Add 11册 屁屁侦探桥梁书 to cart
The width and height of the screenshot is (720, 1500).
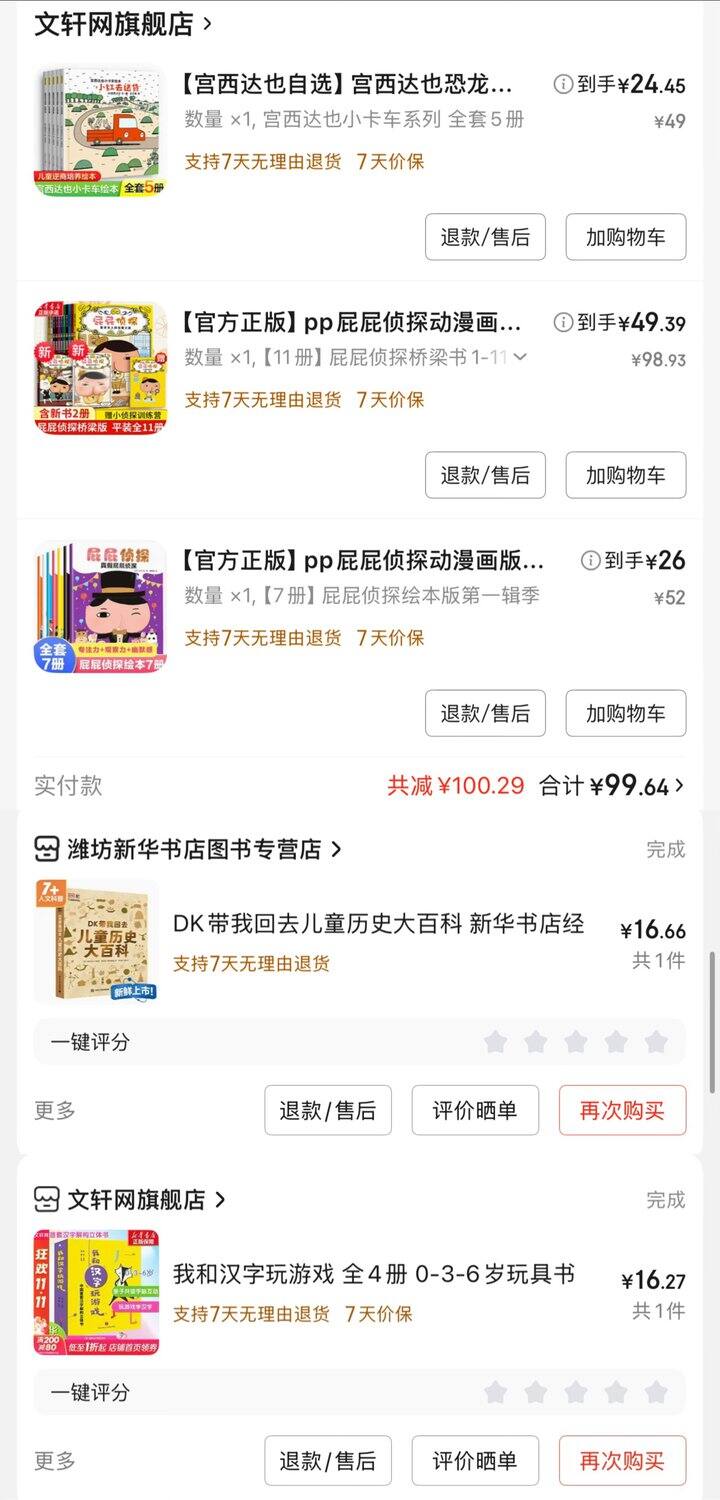click(625, 475)
